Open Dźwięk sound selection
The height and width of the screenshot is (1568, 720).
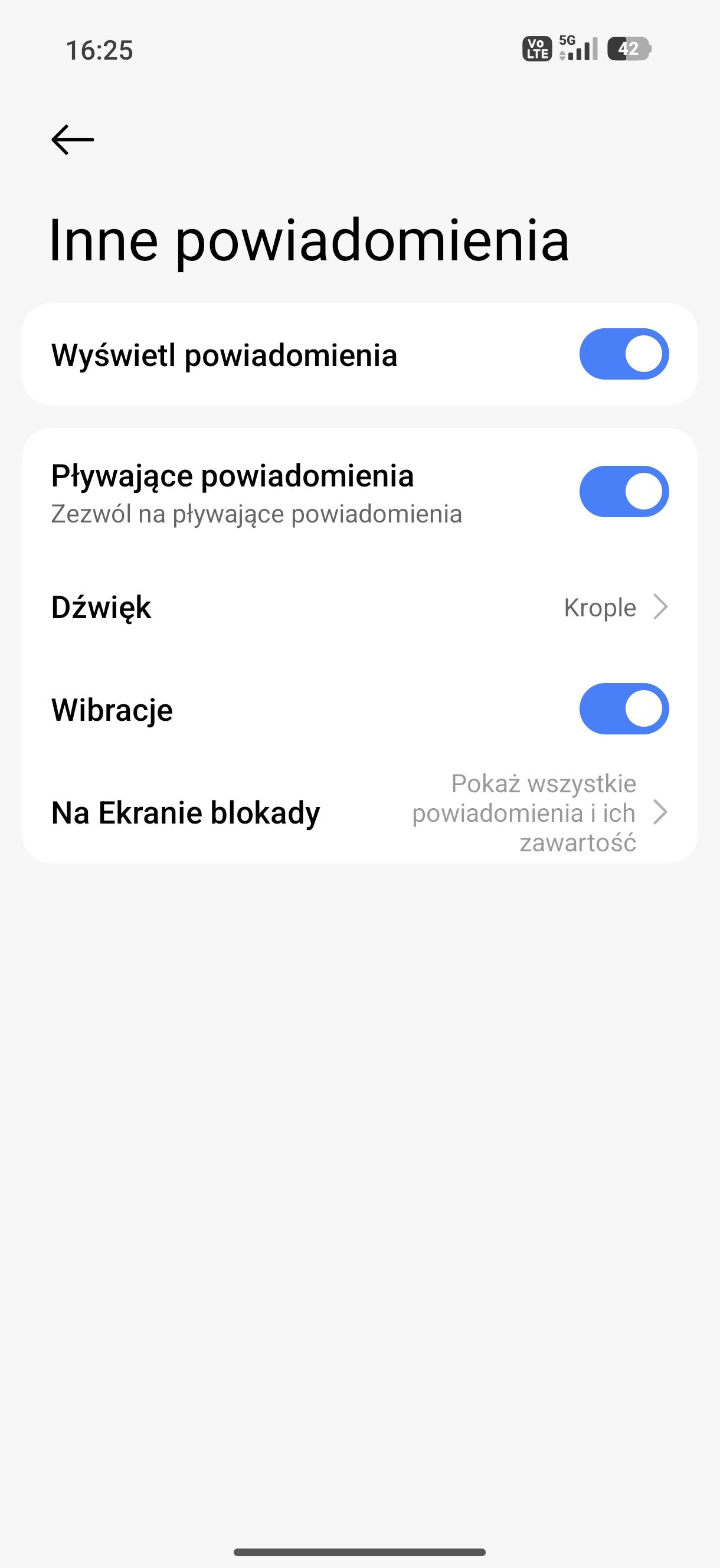pyautogui.click(x=359, y=607)
